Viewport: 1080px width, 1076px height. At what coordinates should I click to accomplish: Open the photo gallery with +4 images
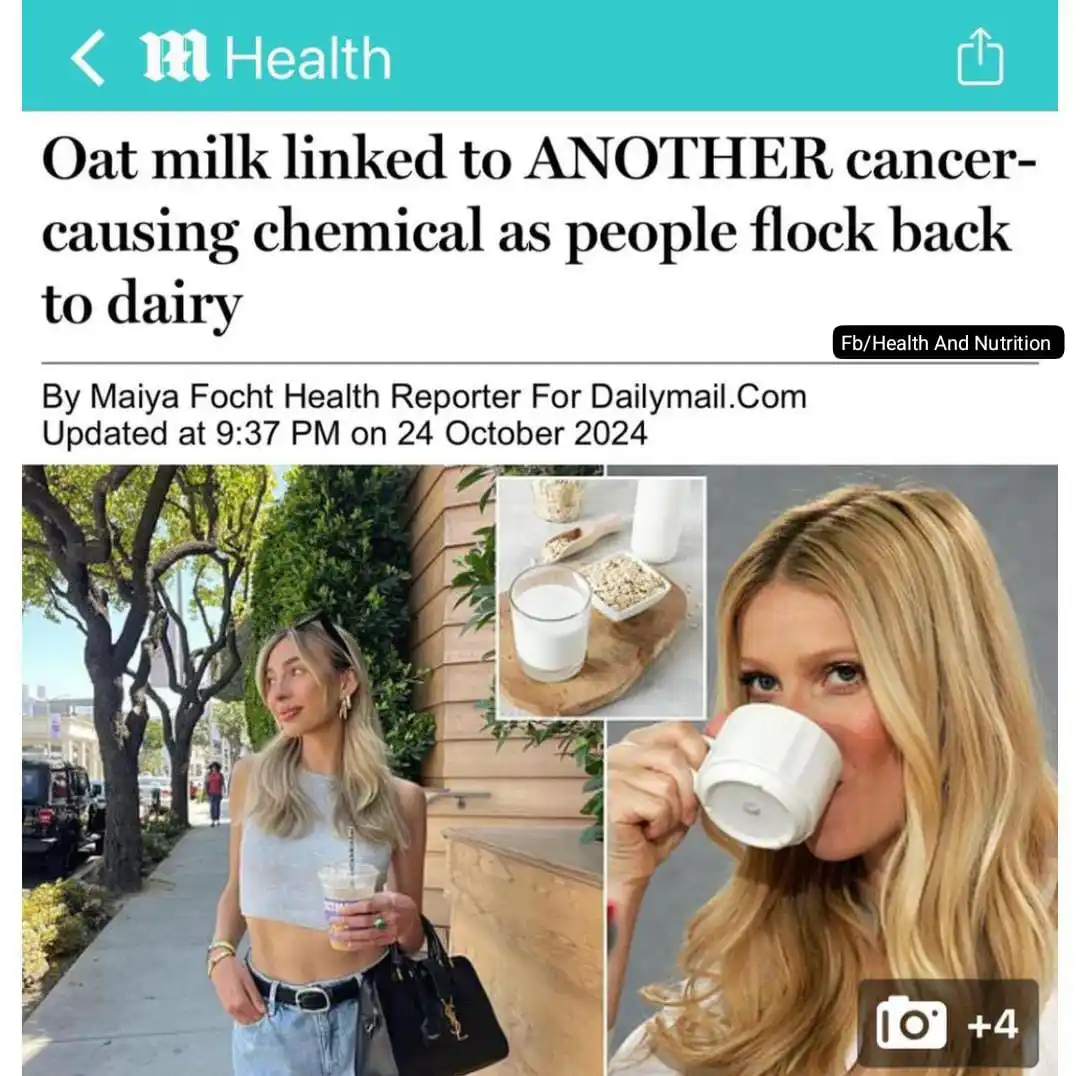[947, 1024]
